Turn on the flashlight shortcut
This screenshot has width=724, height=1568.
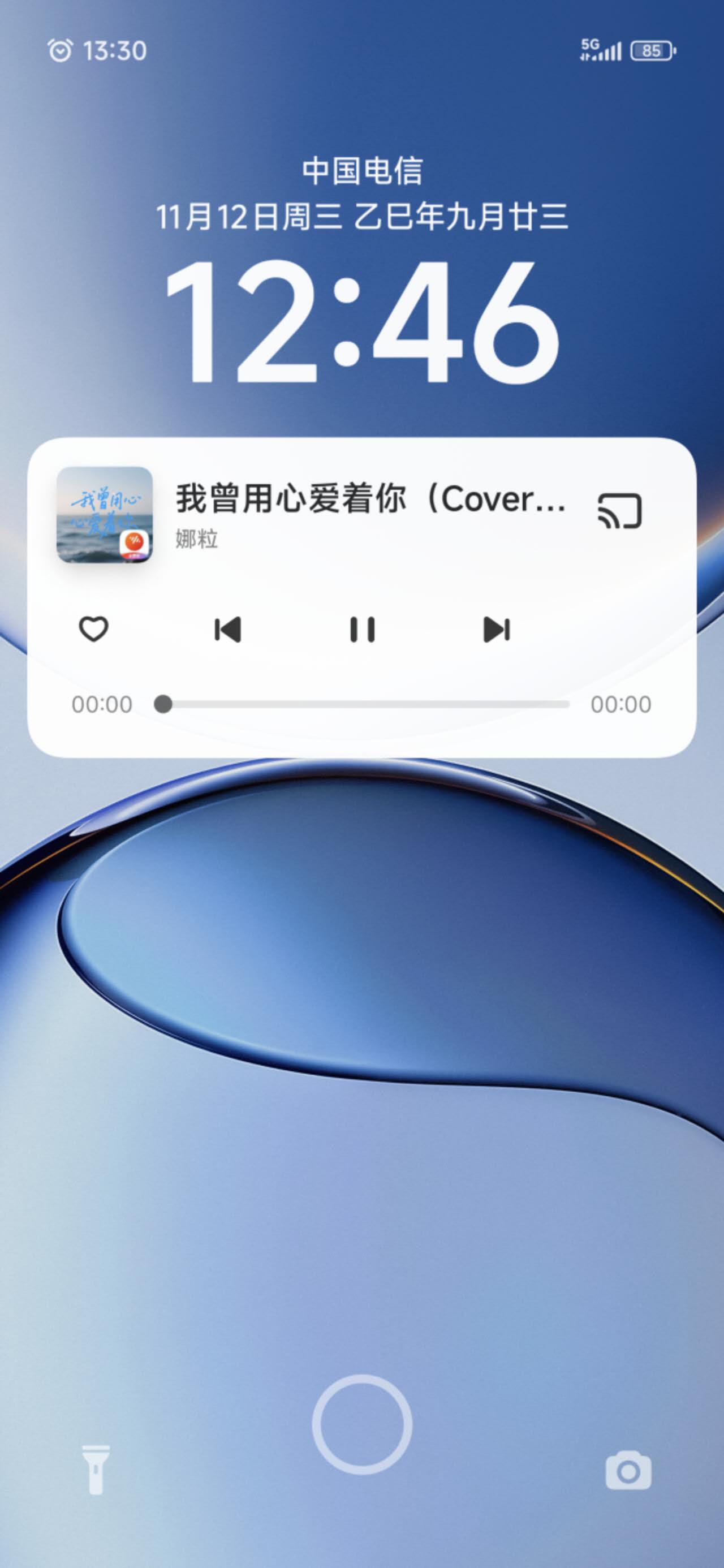96,1470
